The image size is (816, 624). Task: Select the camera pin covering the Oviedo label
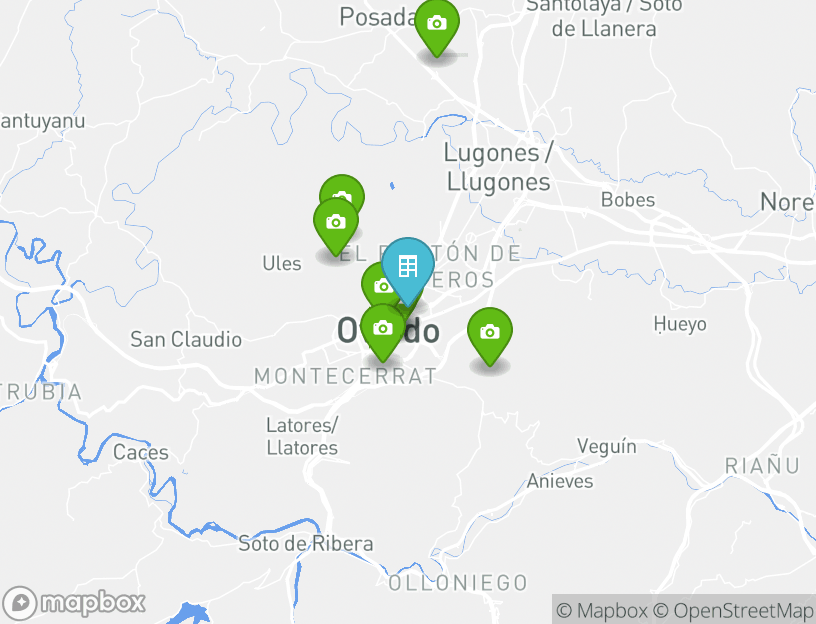click(382, 328)
